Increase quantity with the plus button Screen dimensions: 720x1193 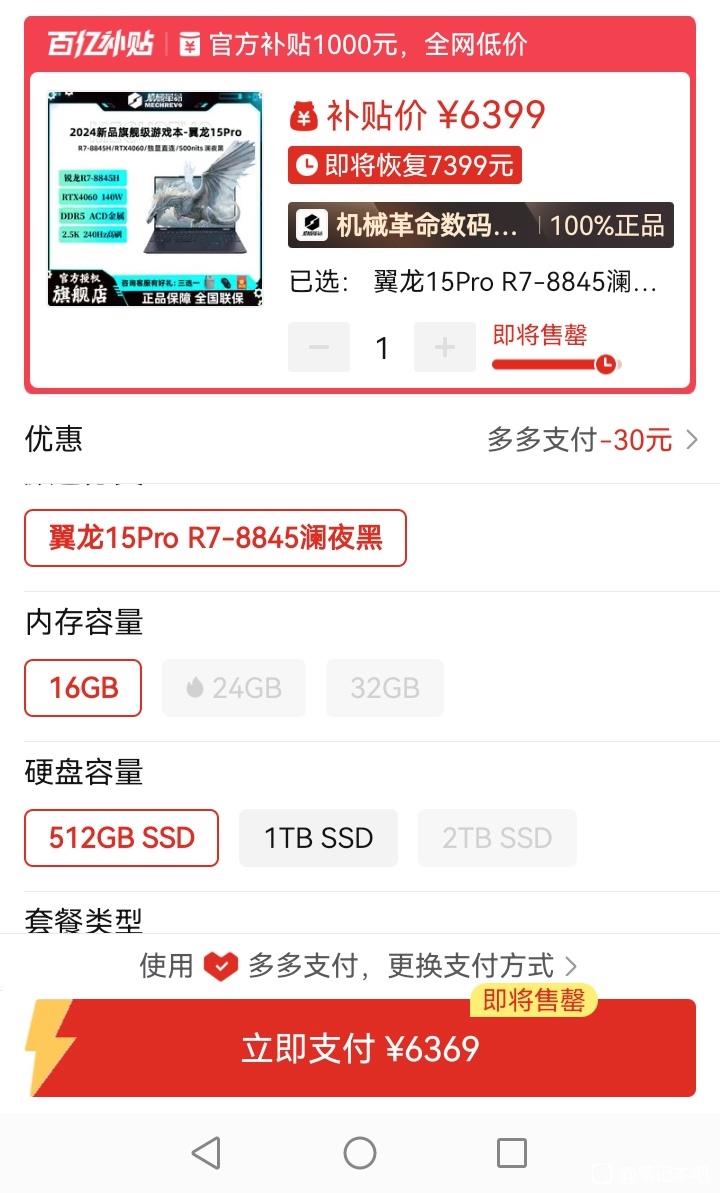pyautogui.click(x=444, y=347)
